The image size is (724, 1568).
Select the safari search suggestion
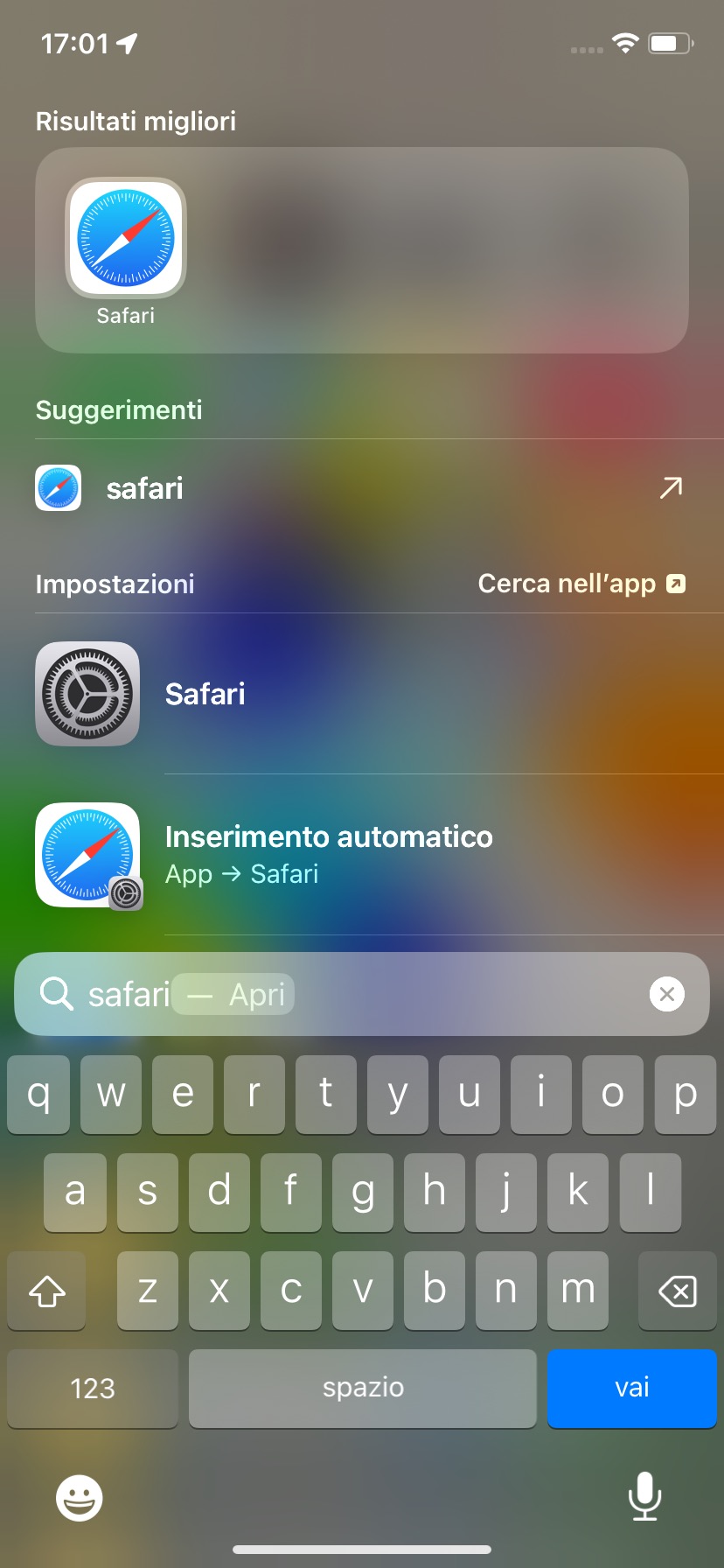pos(144,488)
